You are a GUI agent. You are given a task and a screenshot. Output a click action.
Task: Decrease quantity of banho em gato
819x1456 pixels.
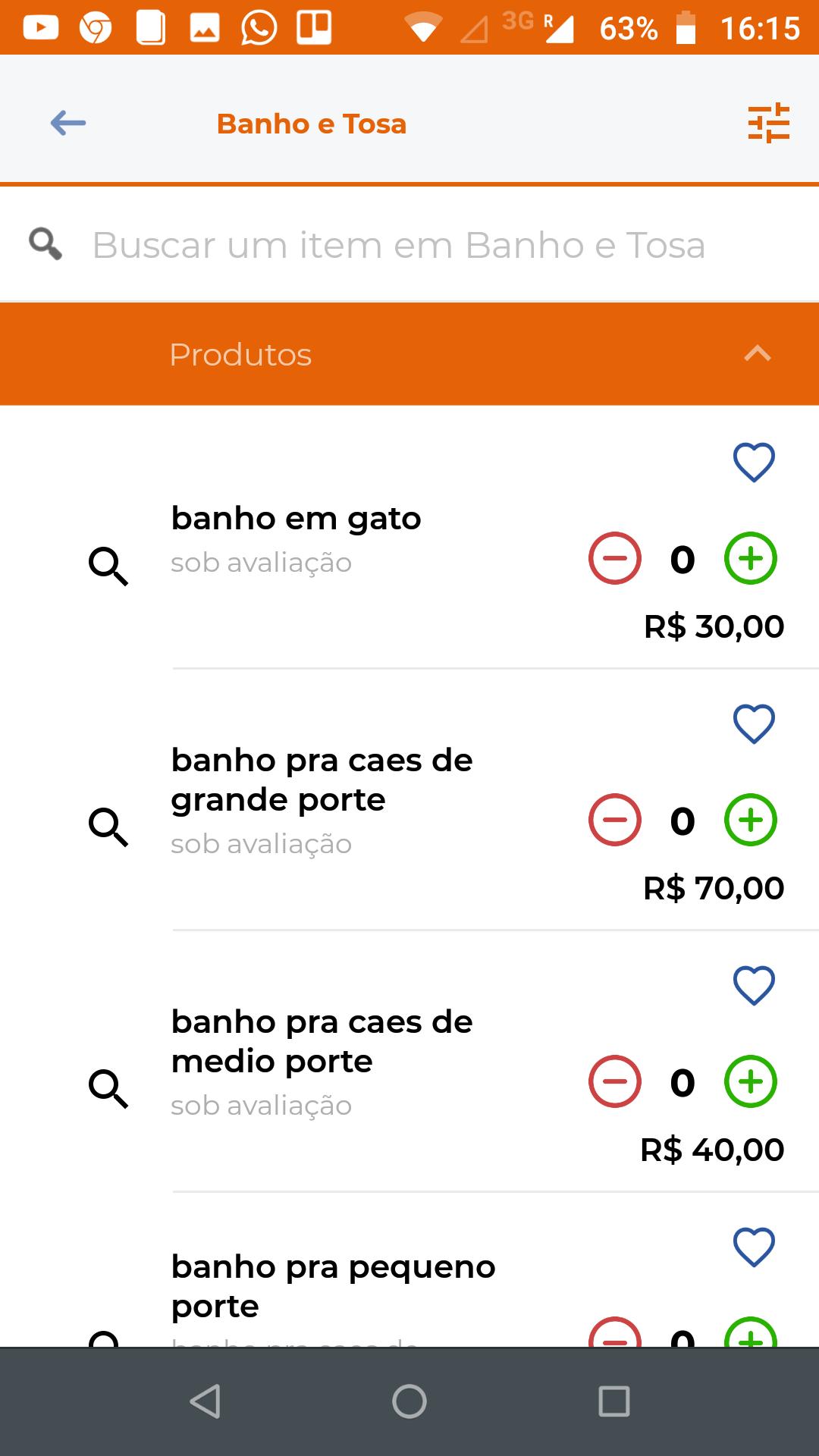(x=615, y=559)
